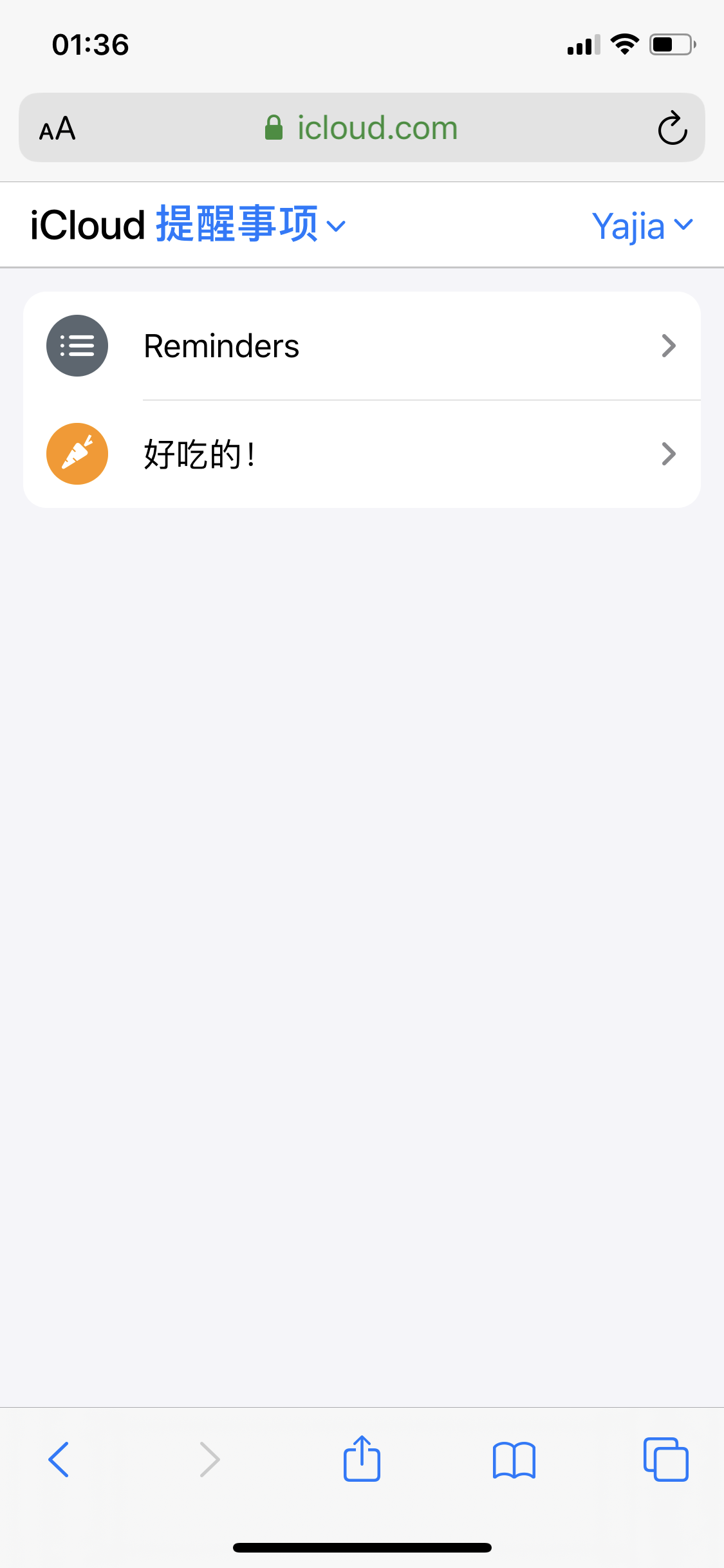Open the Yajia account menu

pyautogui.click(x=642, y=226)
